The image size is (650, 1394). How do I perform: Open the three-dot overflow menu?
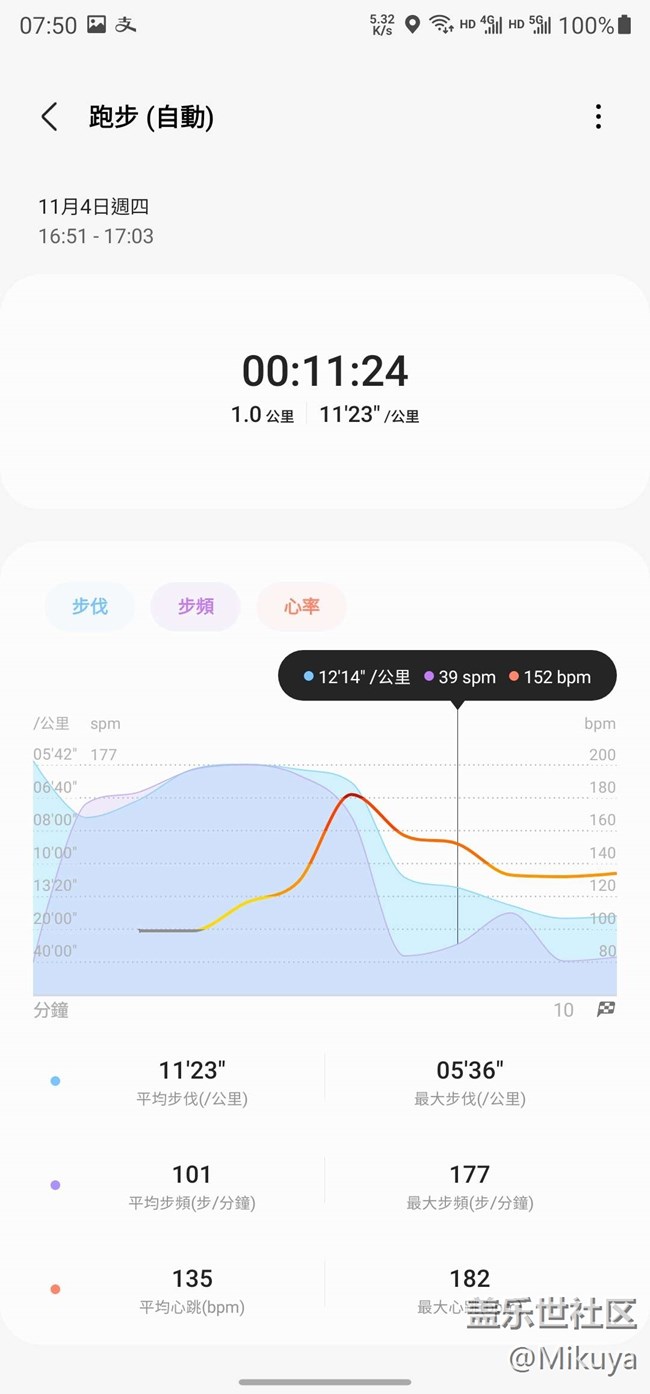[598, 117]
